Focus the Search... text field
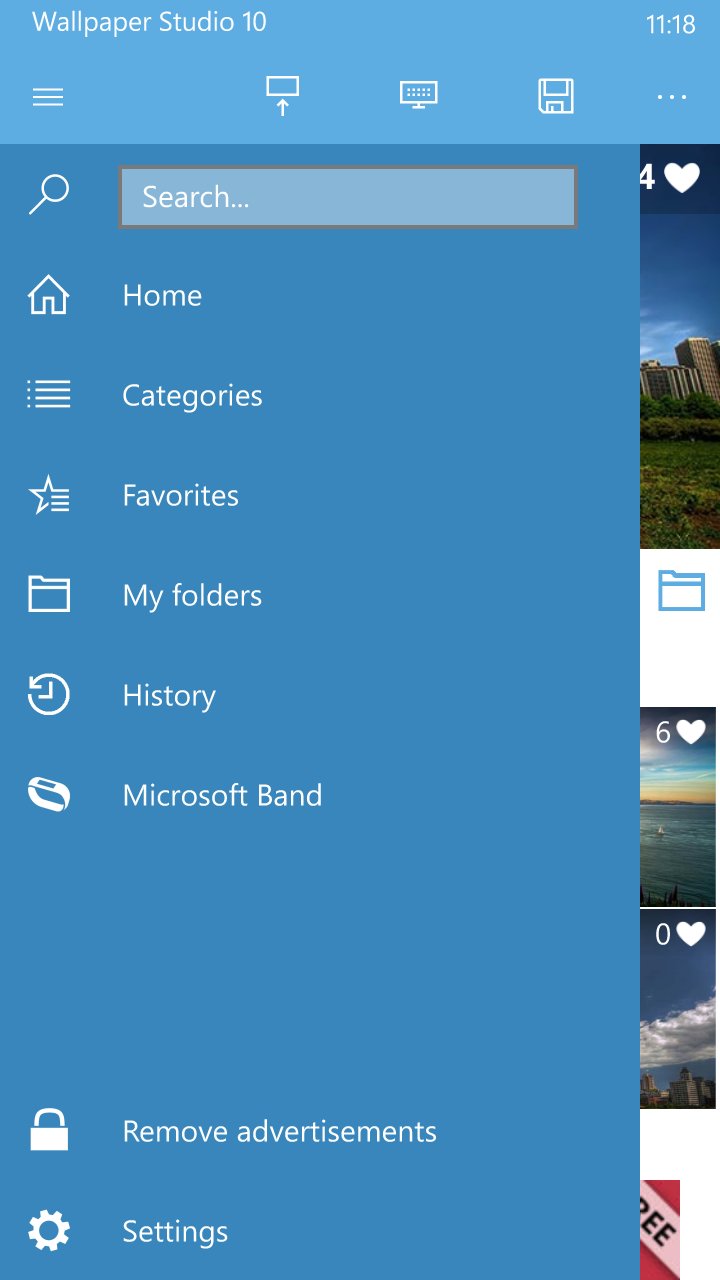720x1280 pixels. [x=348, y=197]
